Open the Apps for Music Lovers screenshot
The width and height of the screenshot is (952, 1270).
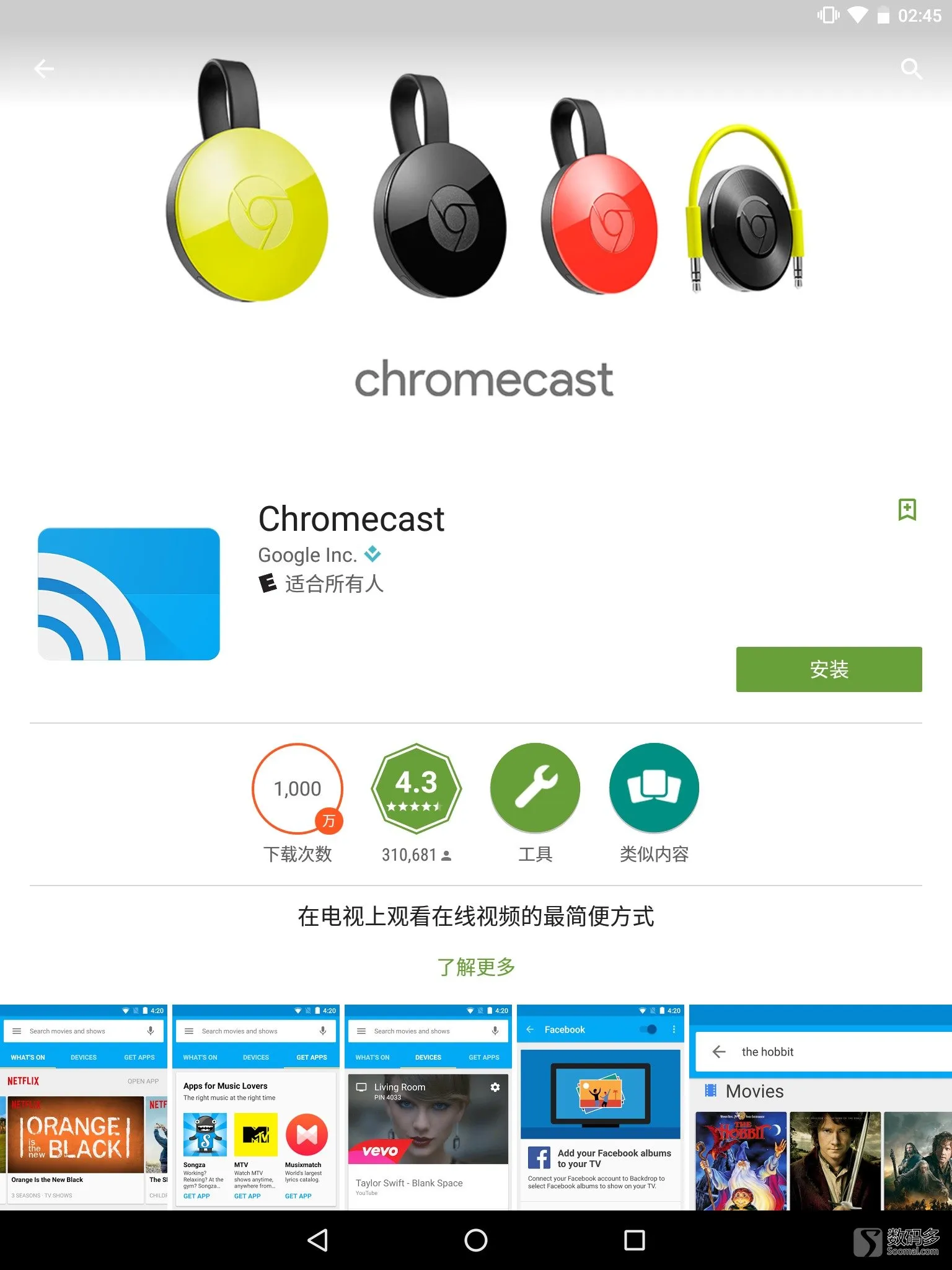[255, 1107]
